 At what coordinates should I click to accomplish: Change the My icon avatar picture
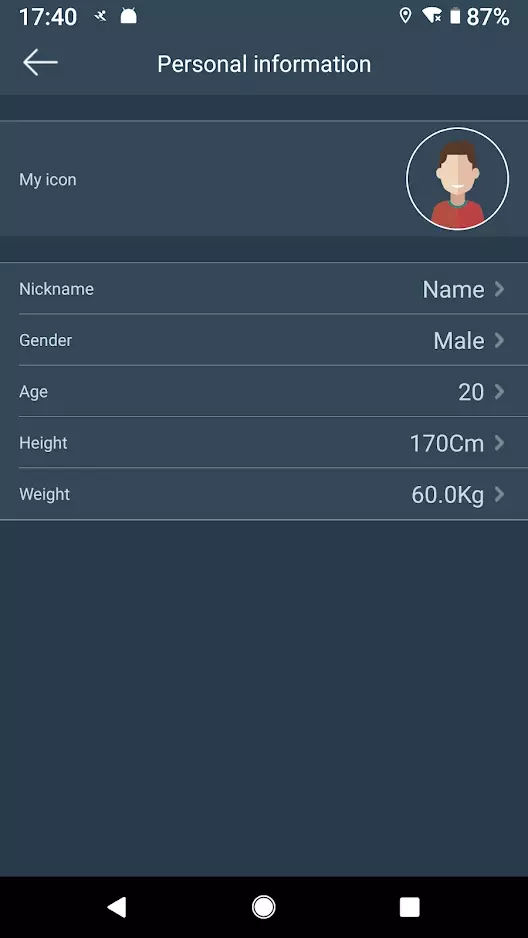[x=457, y=178]
